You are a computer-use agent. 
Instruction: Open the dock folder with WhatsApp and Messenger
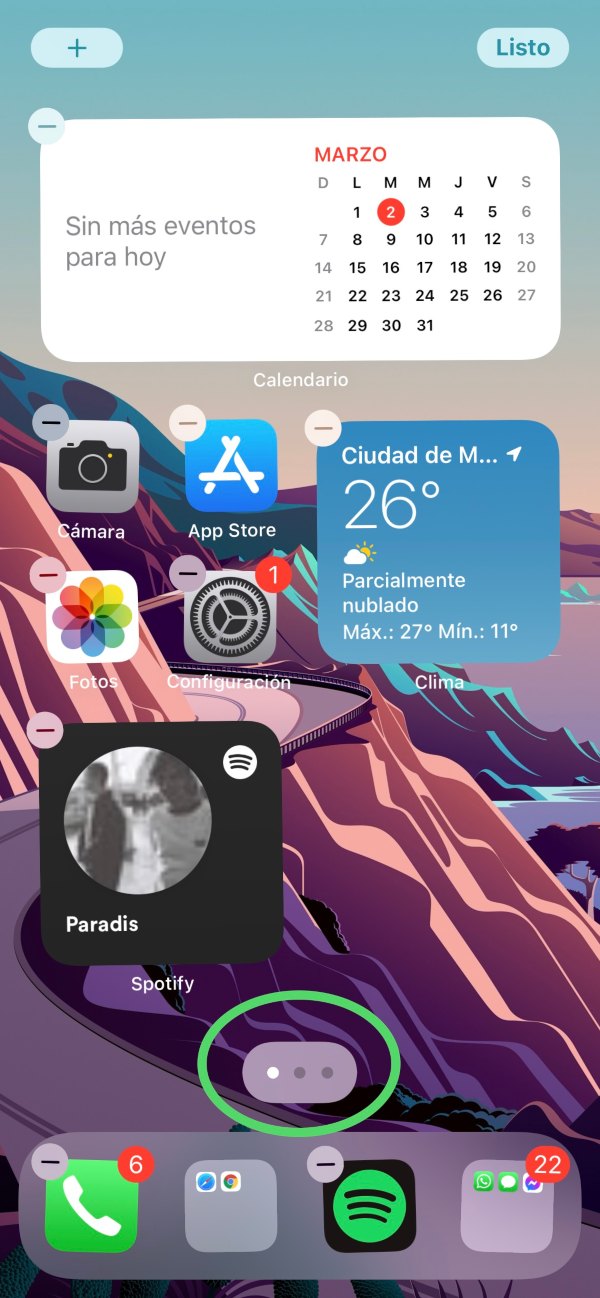[507, 1205]
